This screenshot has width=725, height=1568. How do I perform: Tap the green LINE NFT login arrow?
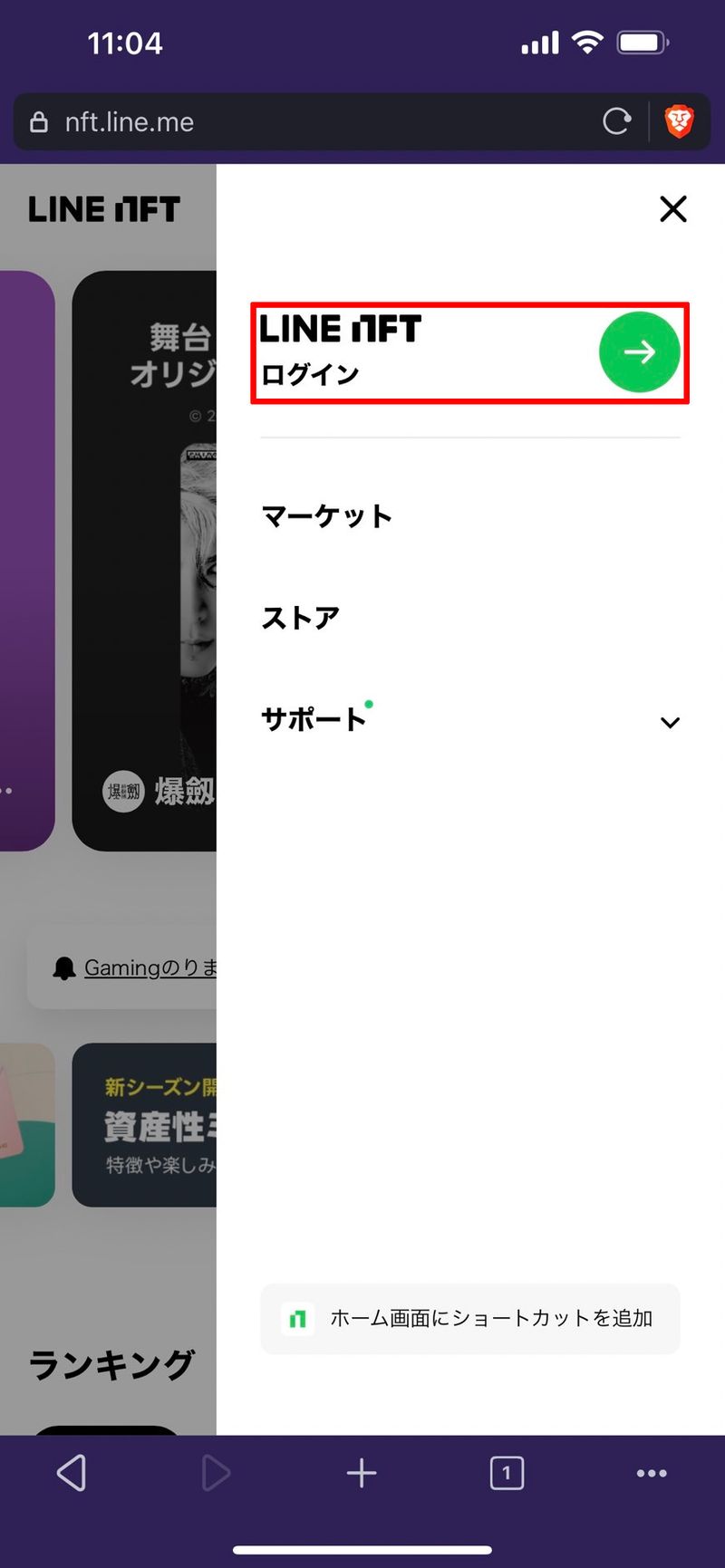point(639,351)
